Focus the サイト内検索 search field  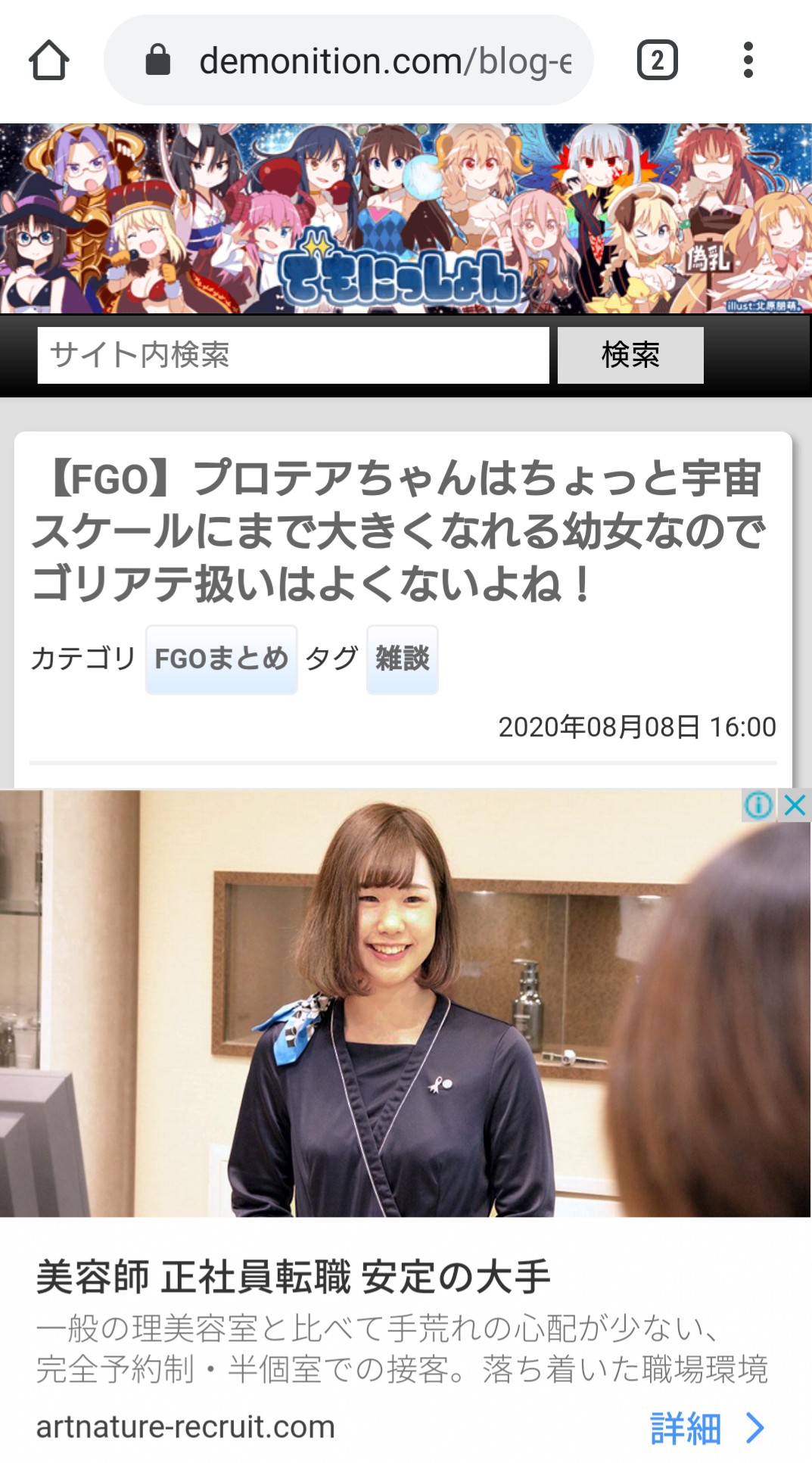[293, 355]
